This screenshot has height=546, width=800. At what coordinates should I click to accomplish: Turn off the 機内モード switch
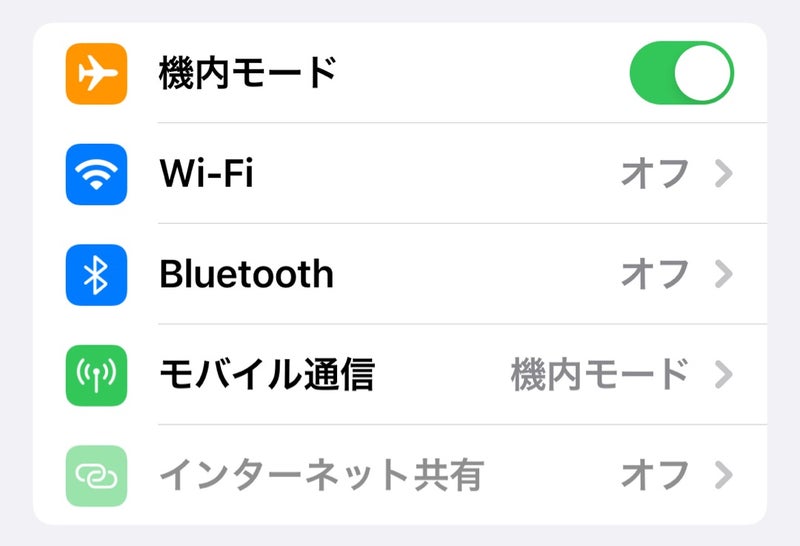[681, 73]
